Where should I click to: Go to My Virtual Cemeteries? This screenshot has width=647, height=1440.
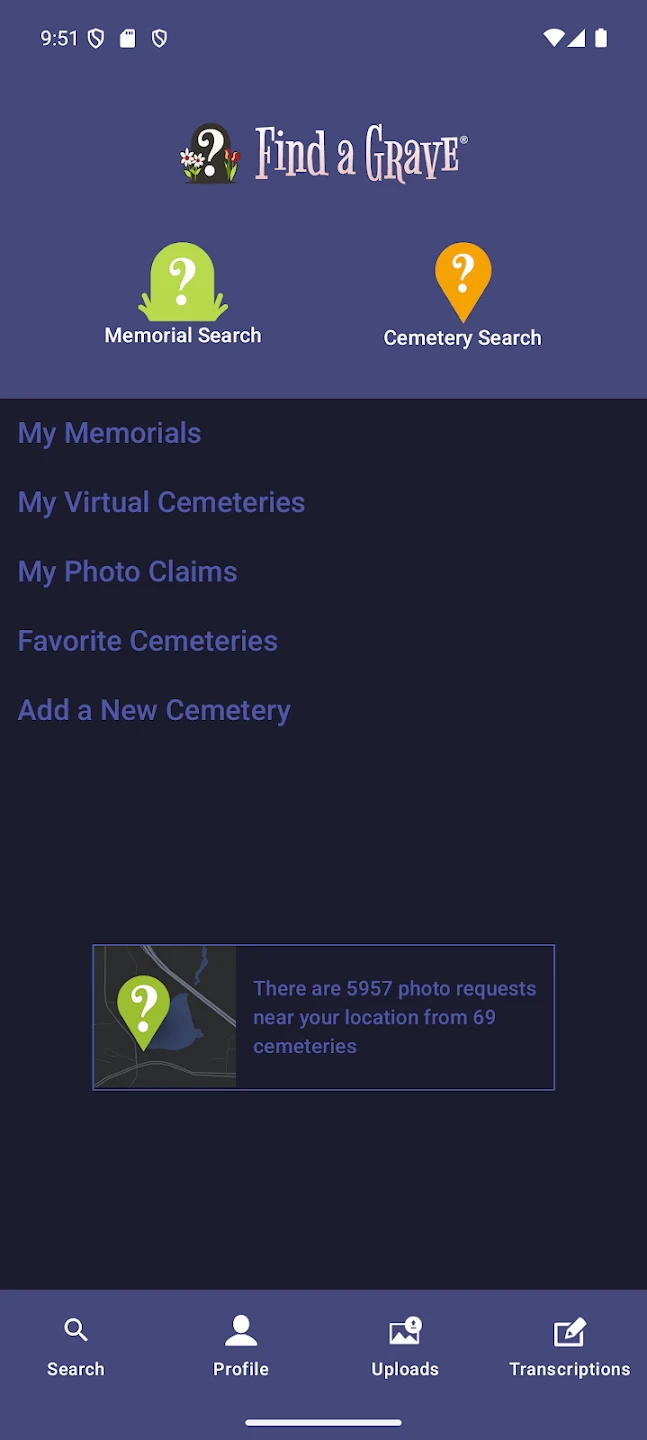click(x=161, y=502)
